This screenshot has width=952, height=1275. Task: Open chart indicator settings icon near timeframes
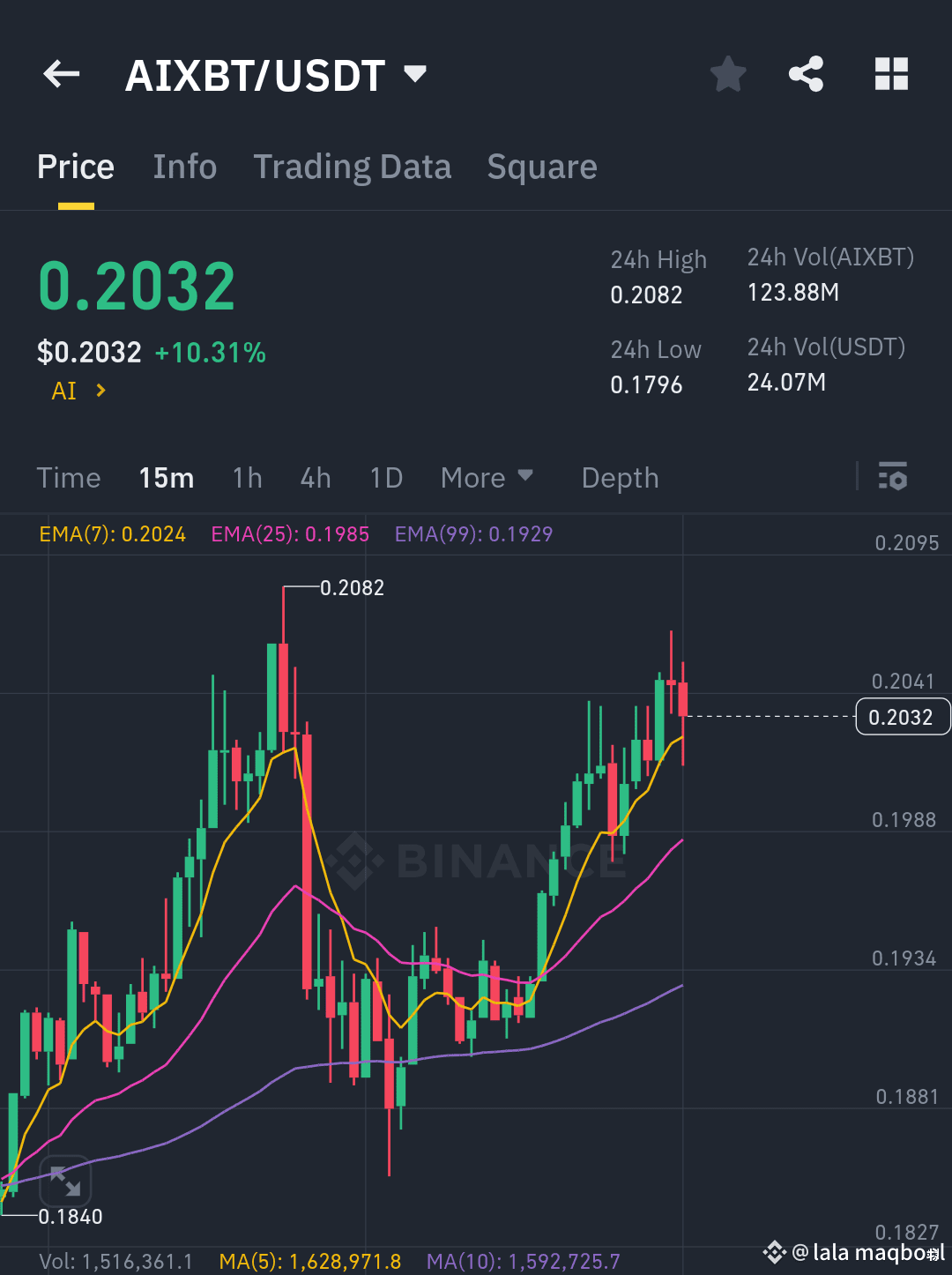click(x=893, y=477)
